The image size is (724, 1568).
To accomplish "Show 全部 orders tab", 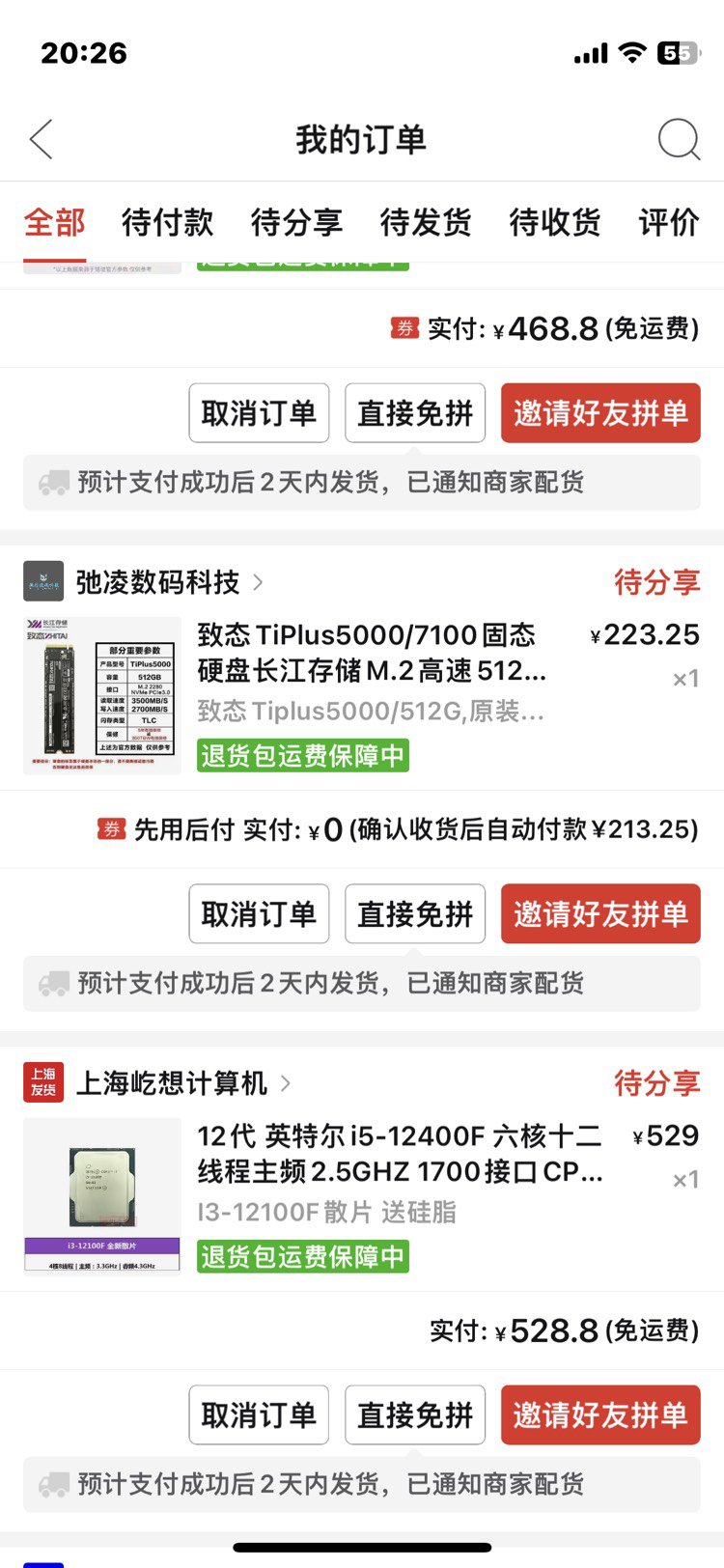I will coord(55,222).
